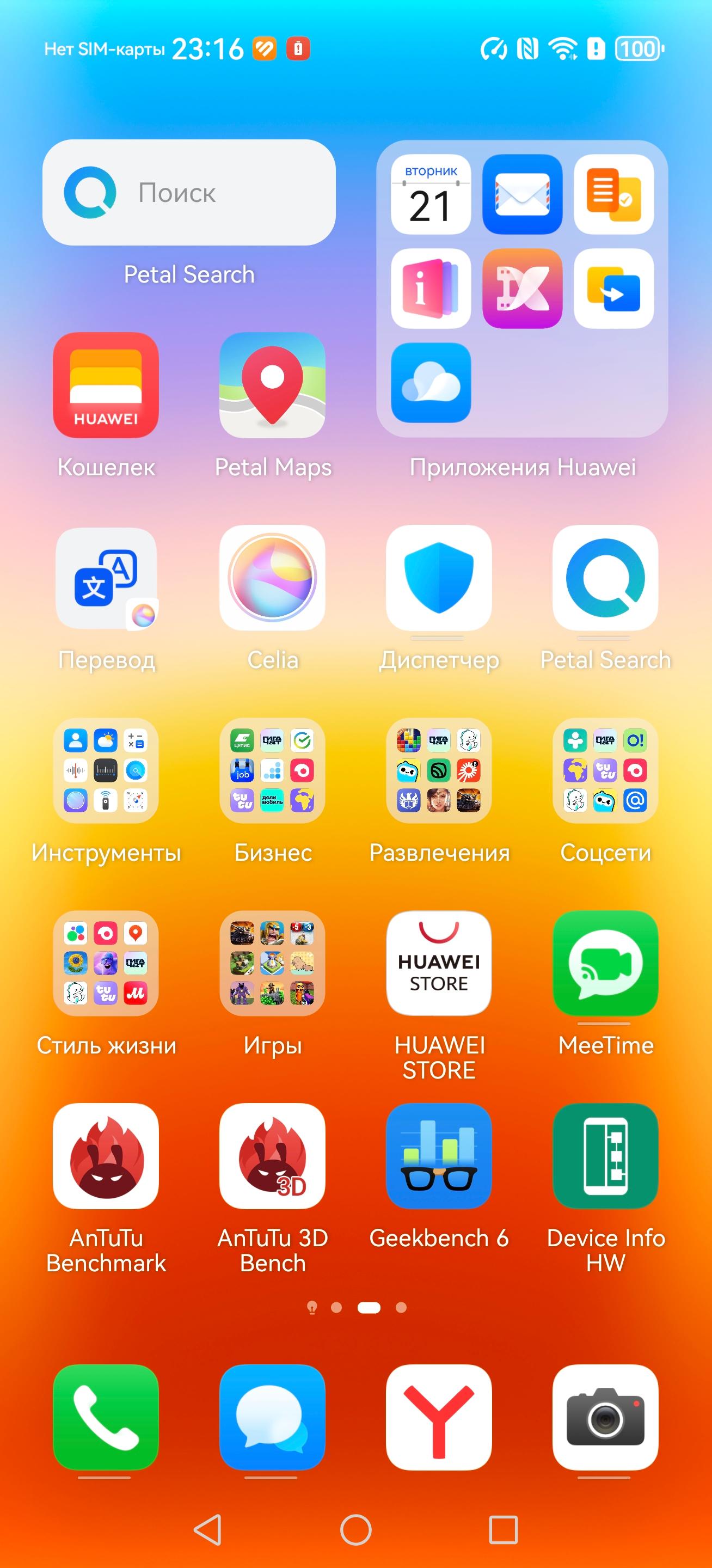712x1568 pixels.
Task: Open the Celia assistant
Action: point(272,578)
